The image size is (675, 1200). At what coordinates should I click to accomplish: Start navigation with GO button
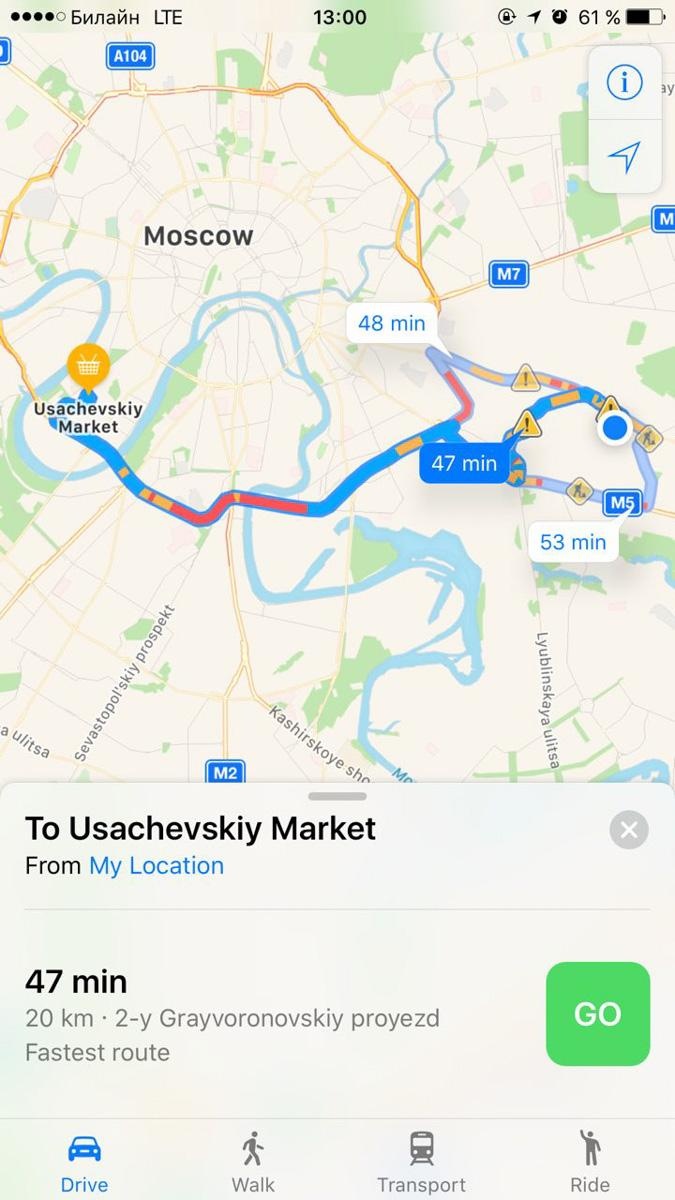[598, 1014]
